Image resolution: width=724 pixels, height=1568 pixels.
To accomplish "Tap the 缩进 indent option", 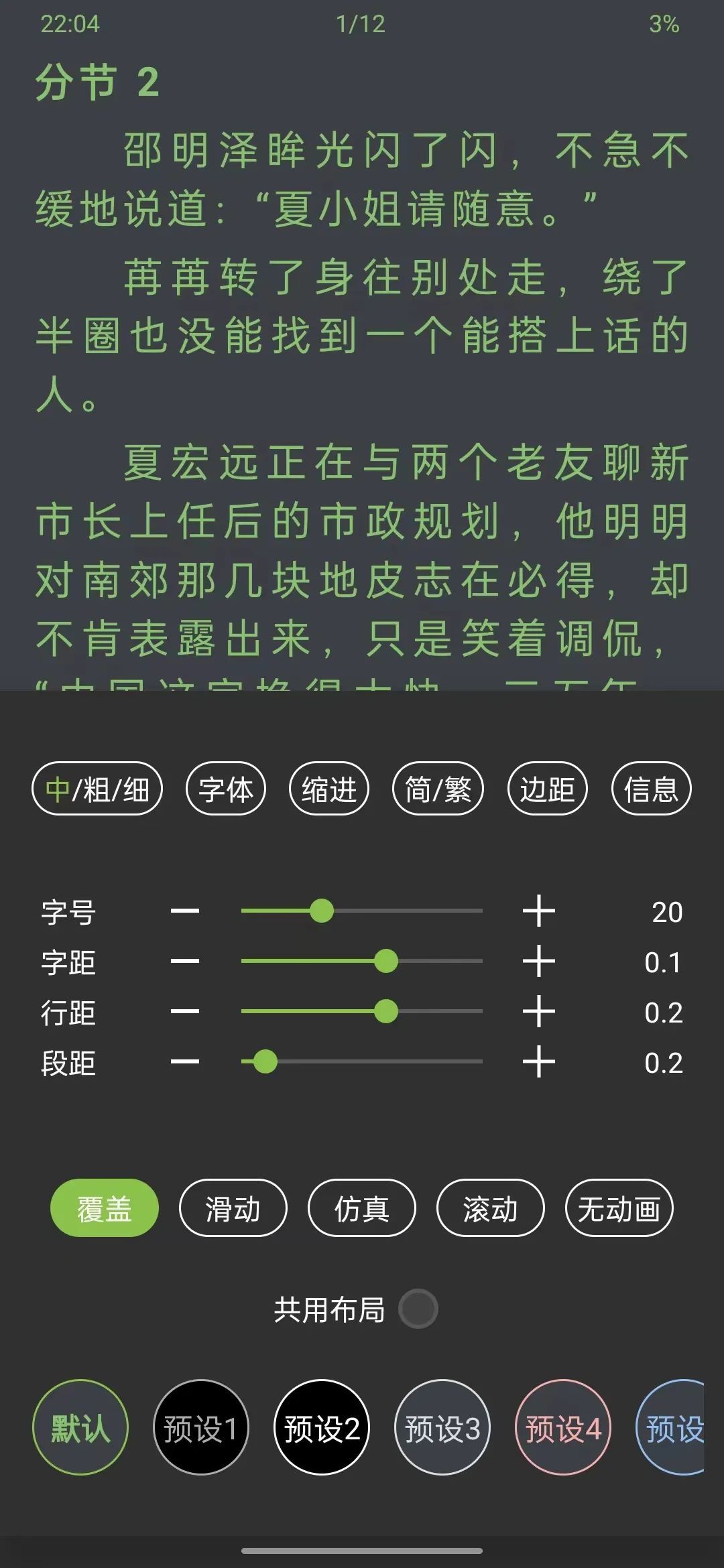I will pos(329,789).
